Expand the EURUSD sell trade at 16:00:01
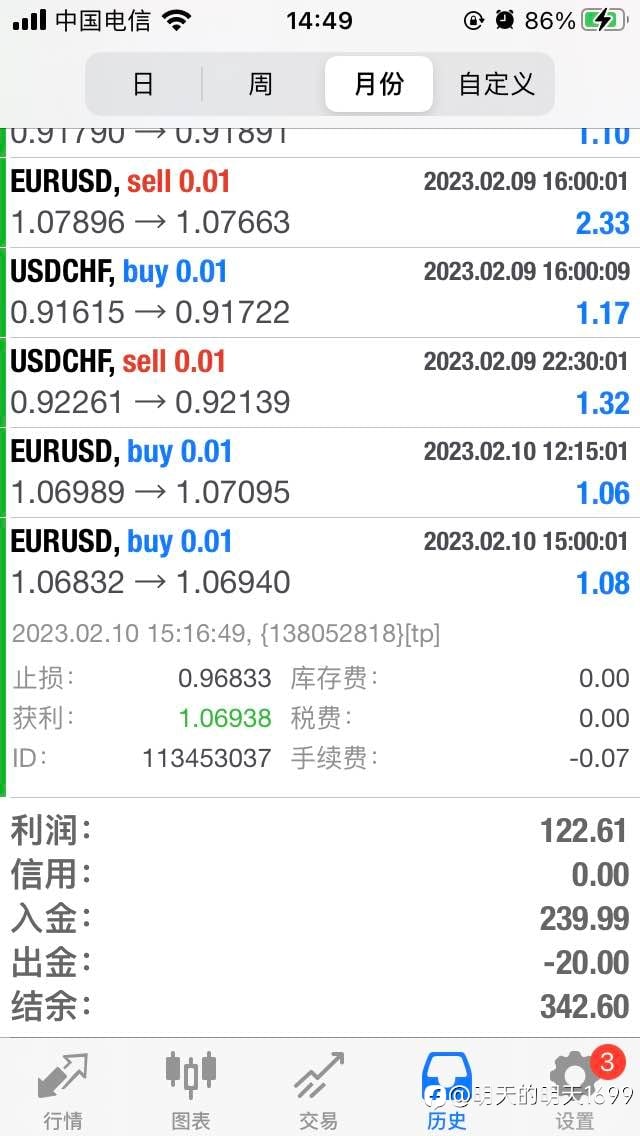This screenshot has height=1136, width=640. click(320, 203)
